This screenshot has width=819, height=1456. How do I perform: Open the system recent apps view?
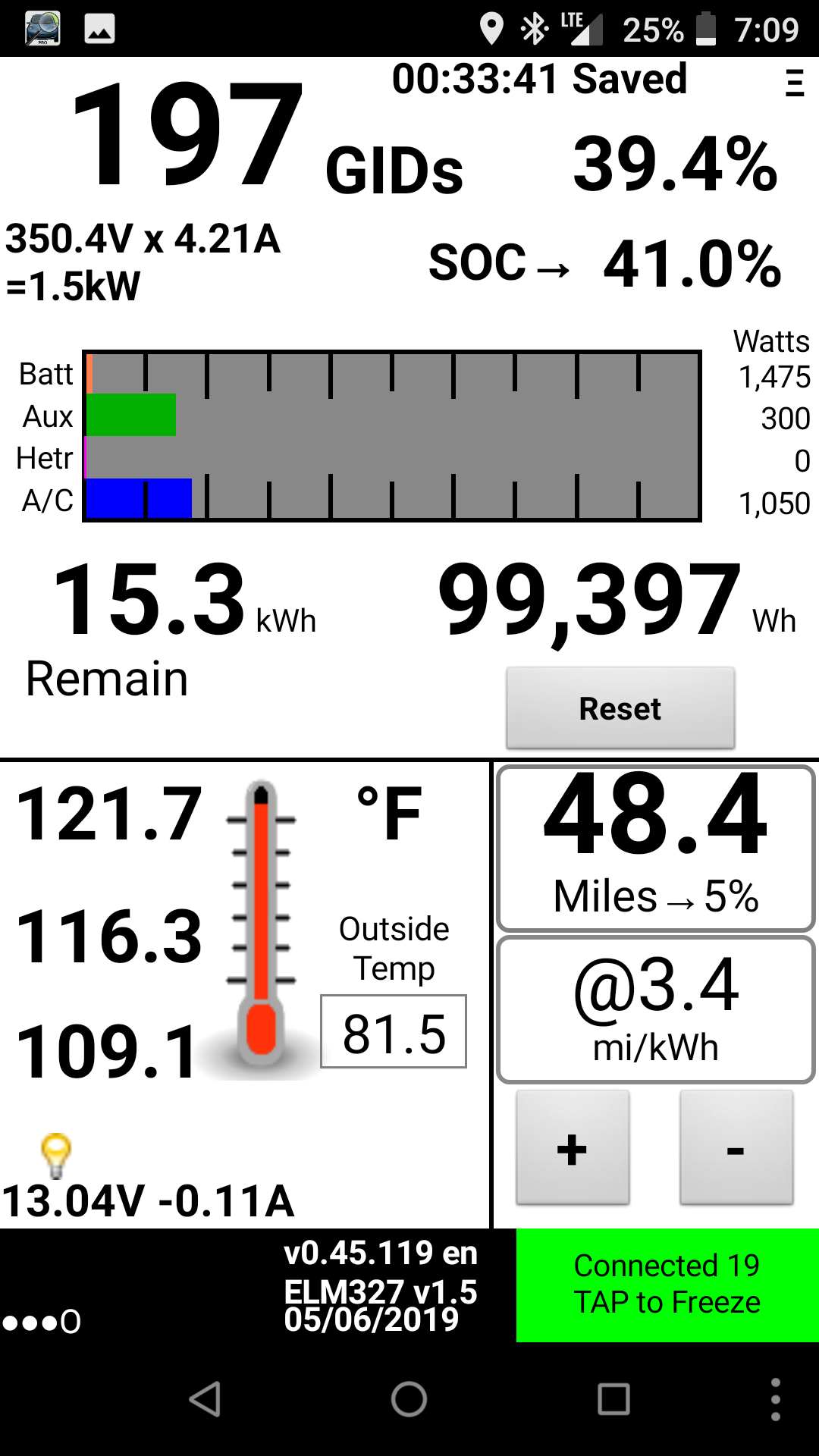613,1399
